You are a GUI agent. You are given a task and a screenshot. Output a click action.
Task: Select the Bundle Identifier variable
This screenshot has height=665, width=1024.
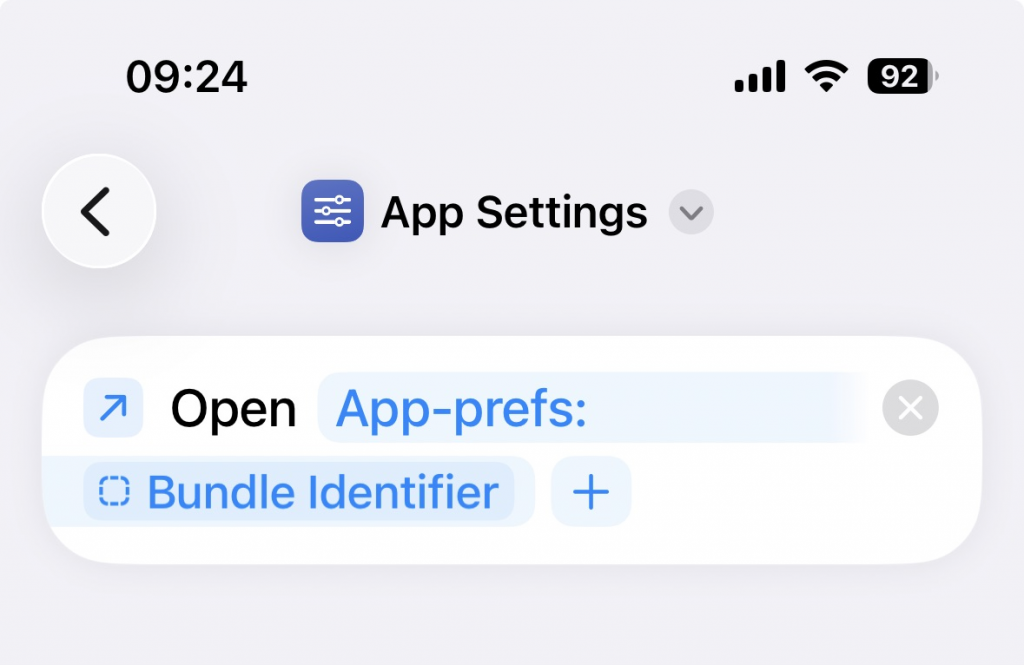[x=299, y=492]
